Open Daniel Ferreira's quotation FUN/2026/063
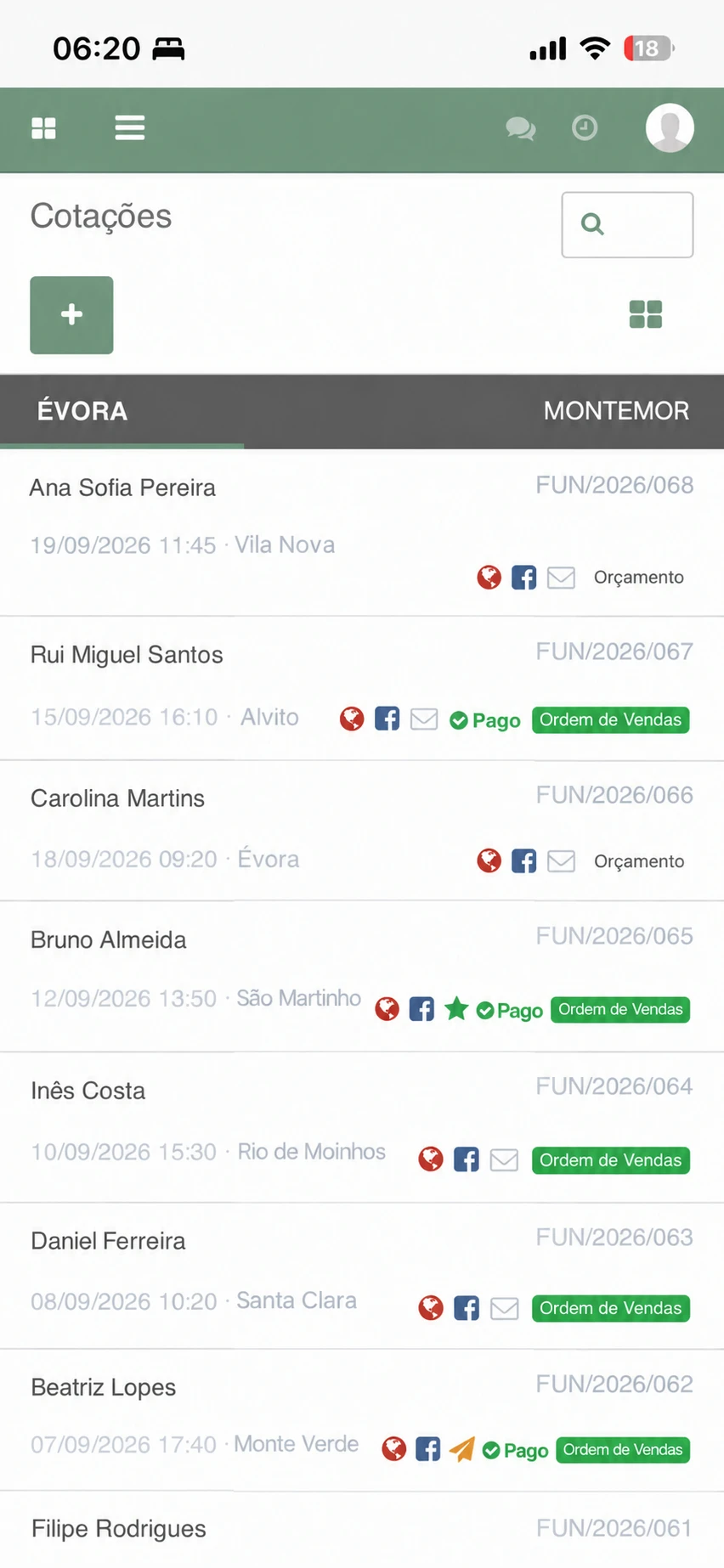 coord(362,1276)
